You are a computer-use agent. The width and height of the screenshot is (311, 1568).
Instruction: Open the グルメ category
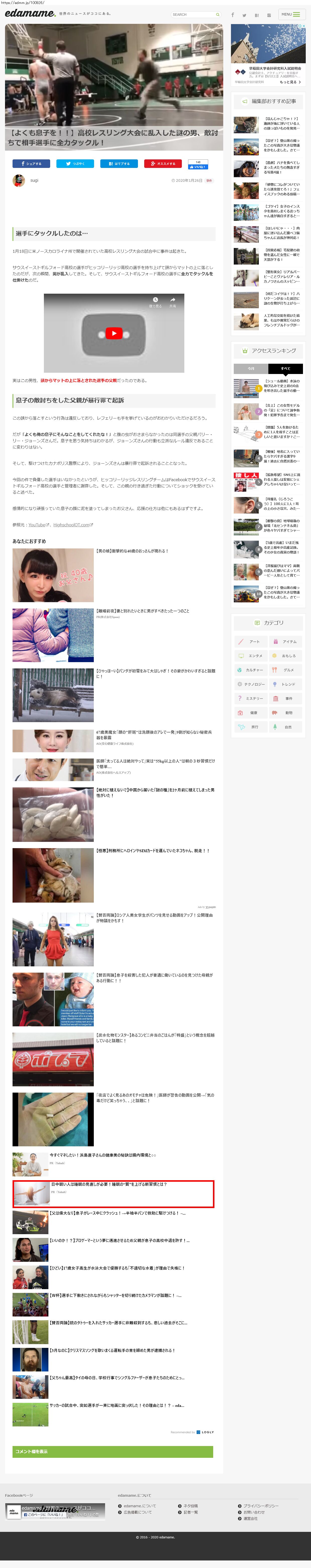pyautogui.click(x=286, y=670)
